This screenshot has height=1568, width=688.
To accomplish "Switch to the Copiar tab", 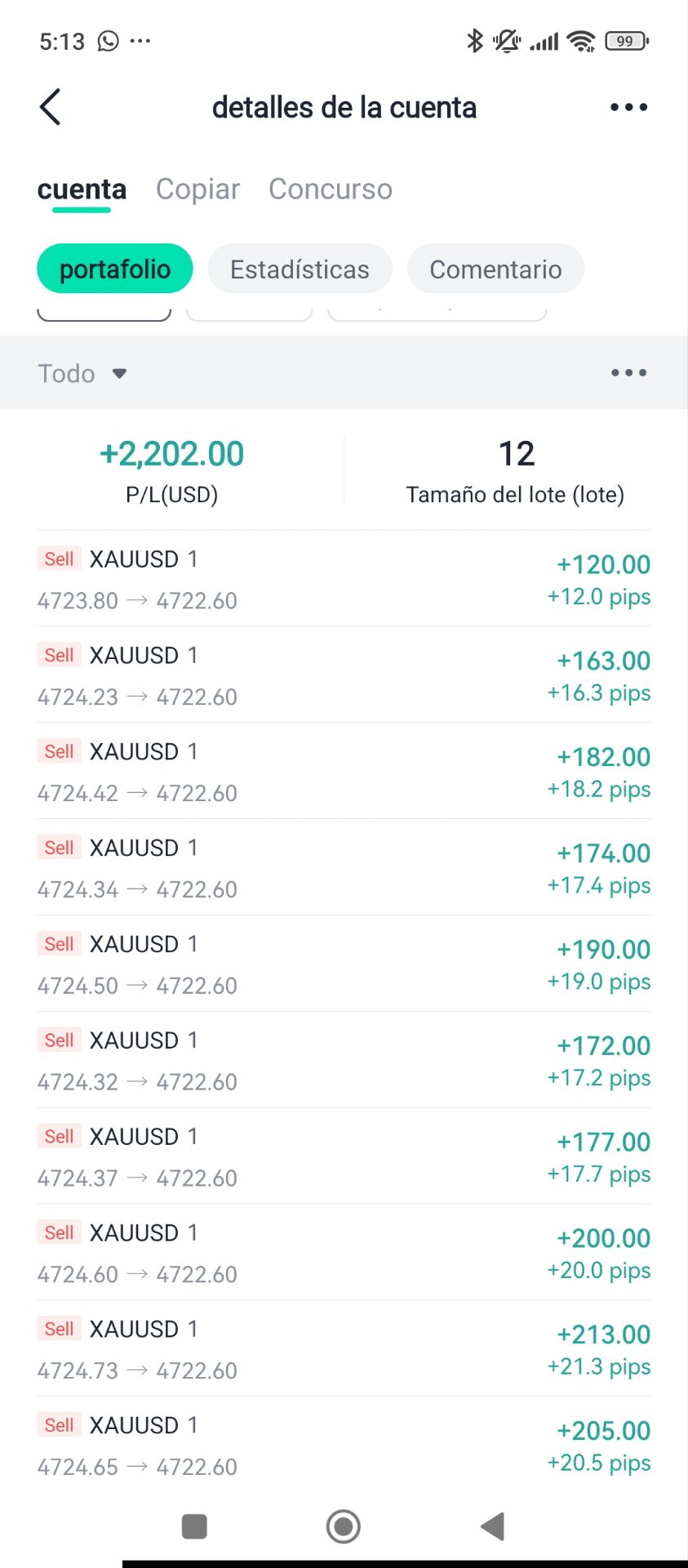I will point(198,189).
